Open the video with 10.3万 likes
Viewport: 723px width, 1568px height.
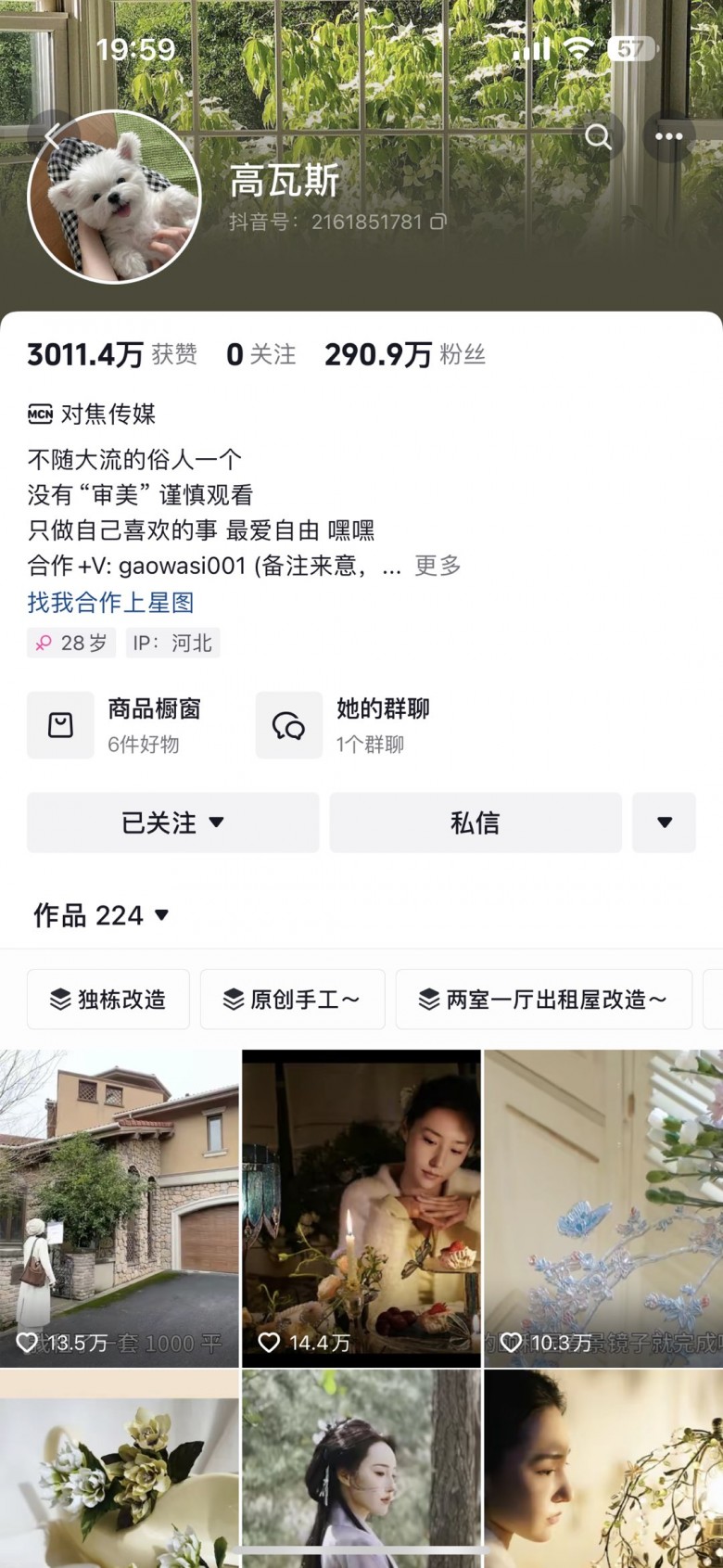pos(603,1208)
